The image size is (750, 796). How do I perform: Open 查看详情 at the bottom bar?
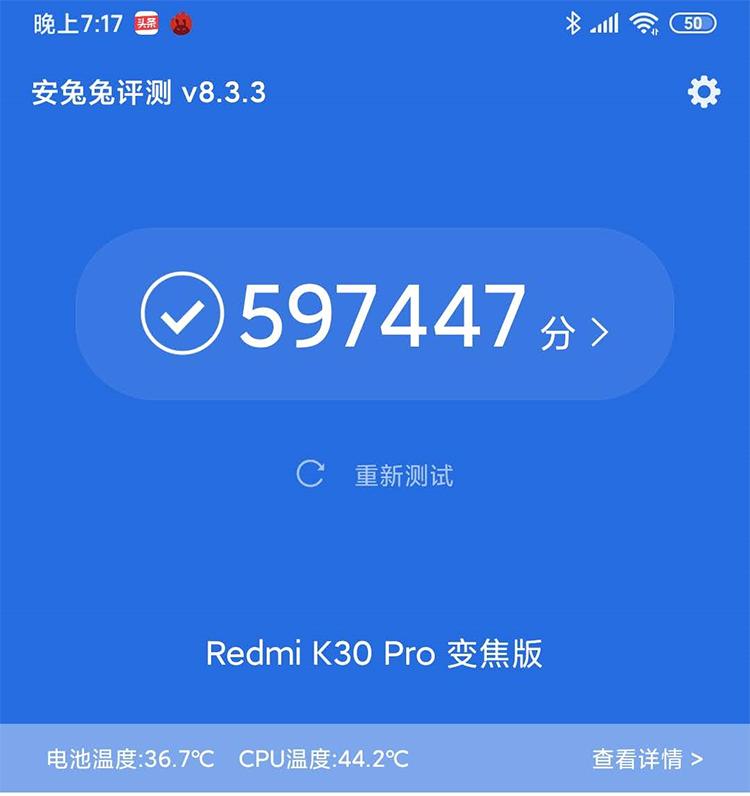click(x=640, y=761)
